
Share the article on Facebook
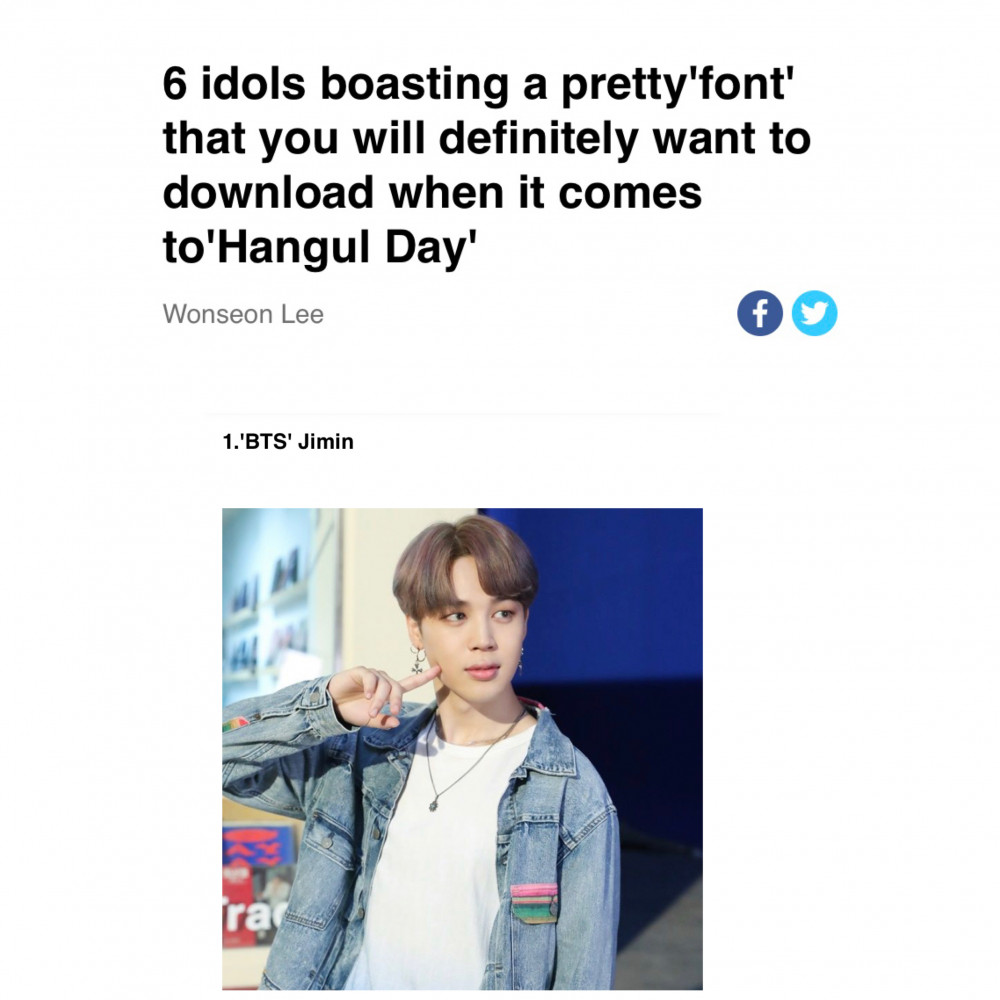759,314
